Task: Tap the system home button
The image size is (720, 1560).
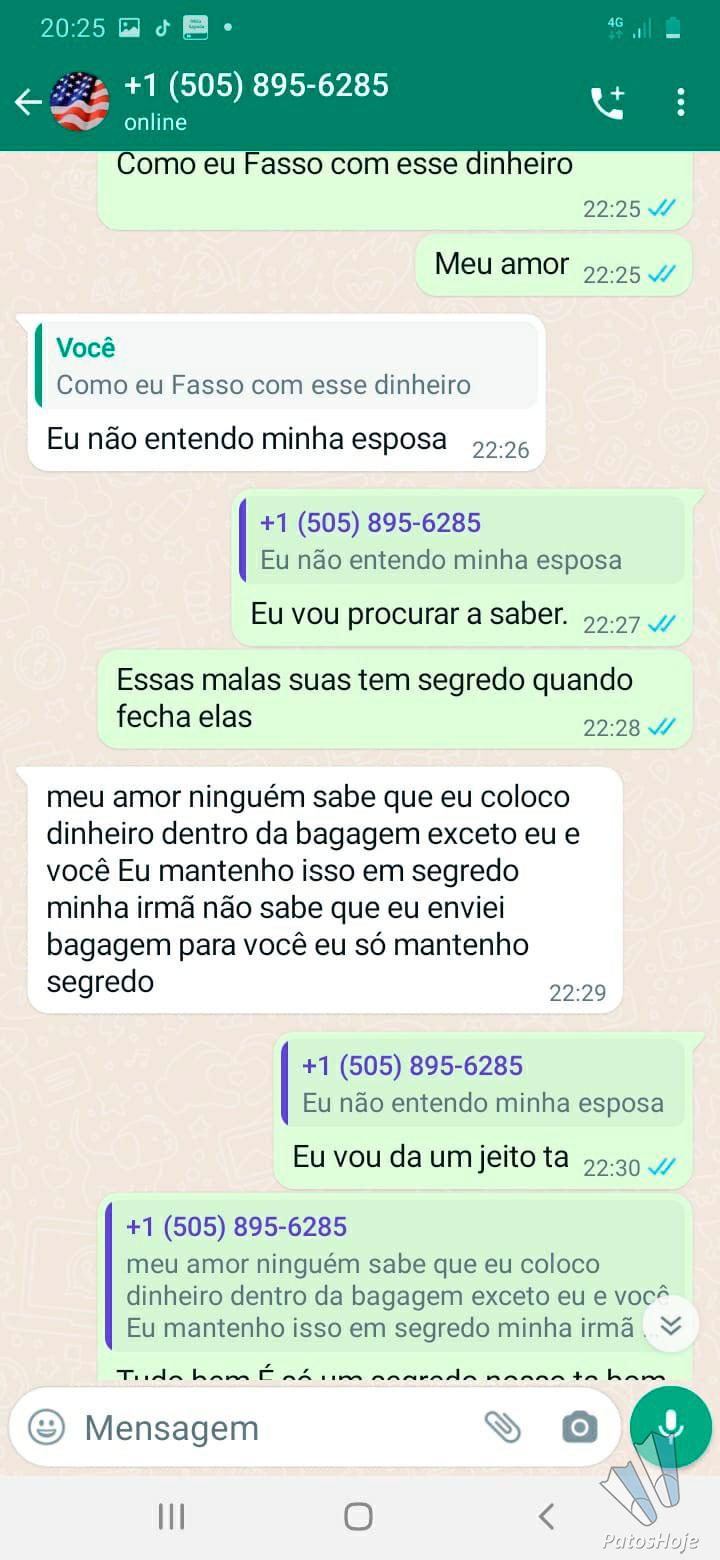Action: point(358,1517)
